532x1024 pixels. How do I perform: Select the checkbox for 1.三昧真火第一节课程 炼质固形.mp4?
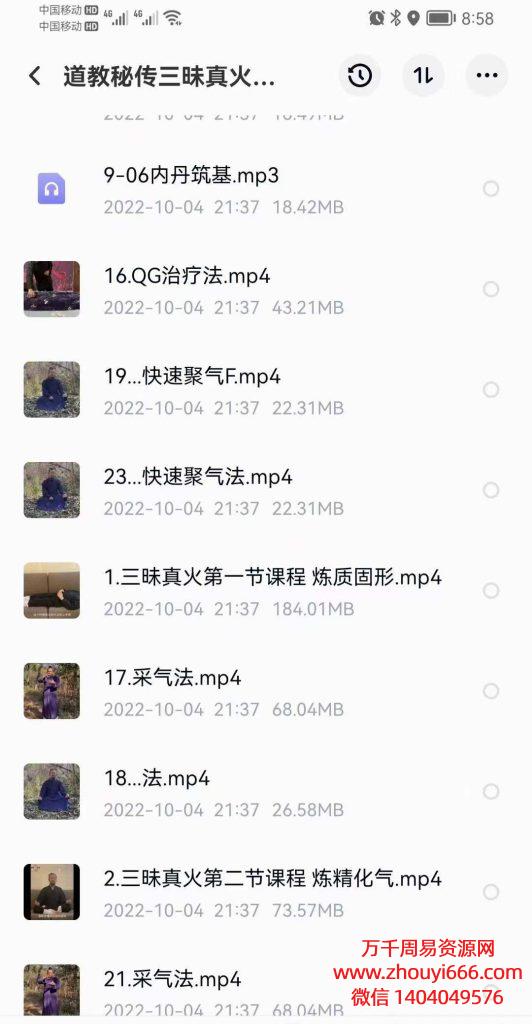491,591
